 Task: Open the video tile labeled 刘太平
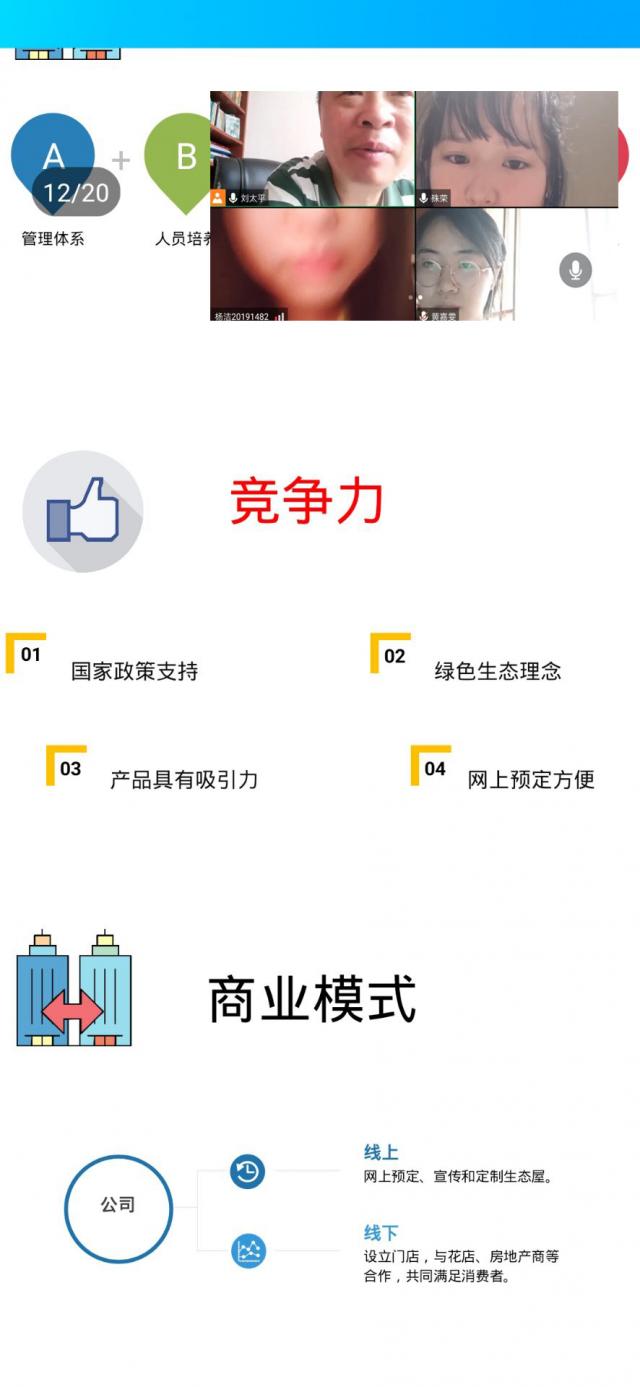312,148
